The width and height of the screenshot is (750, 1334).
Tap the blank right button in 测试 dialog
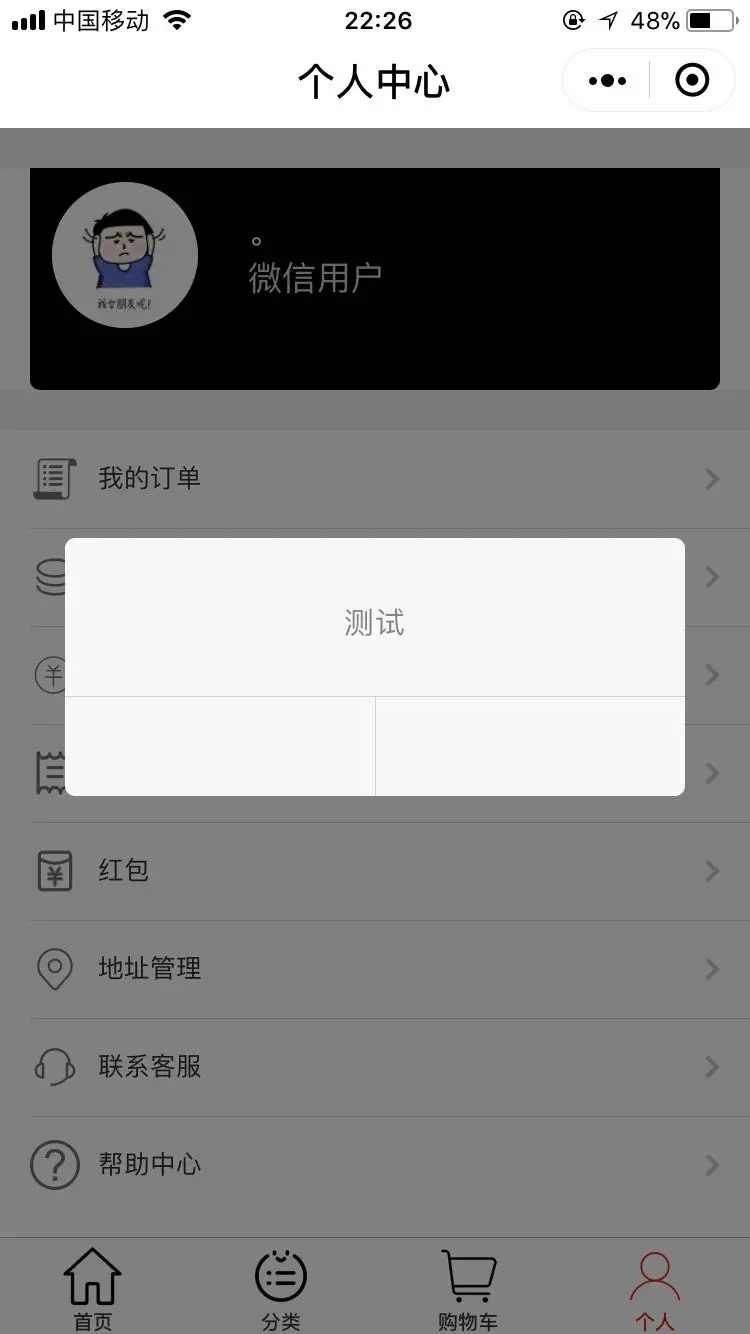tap(530, 746)
